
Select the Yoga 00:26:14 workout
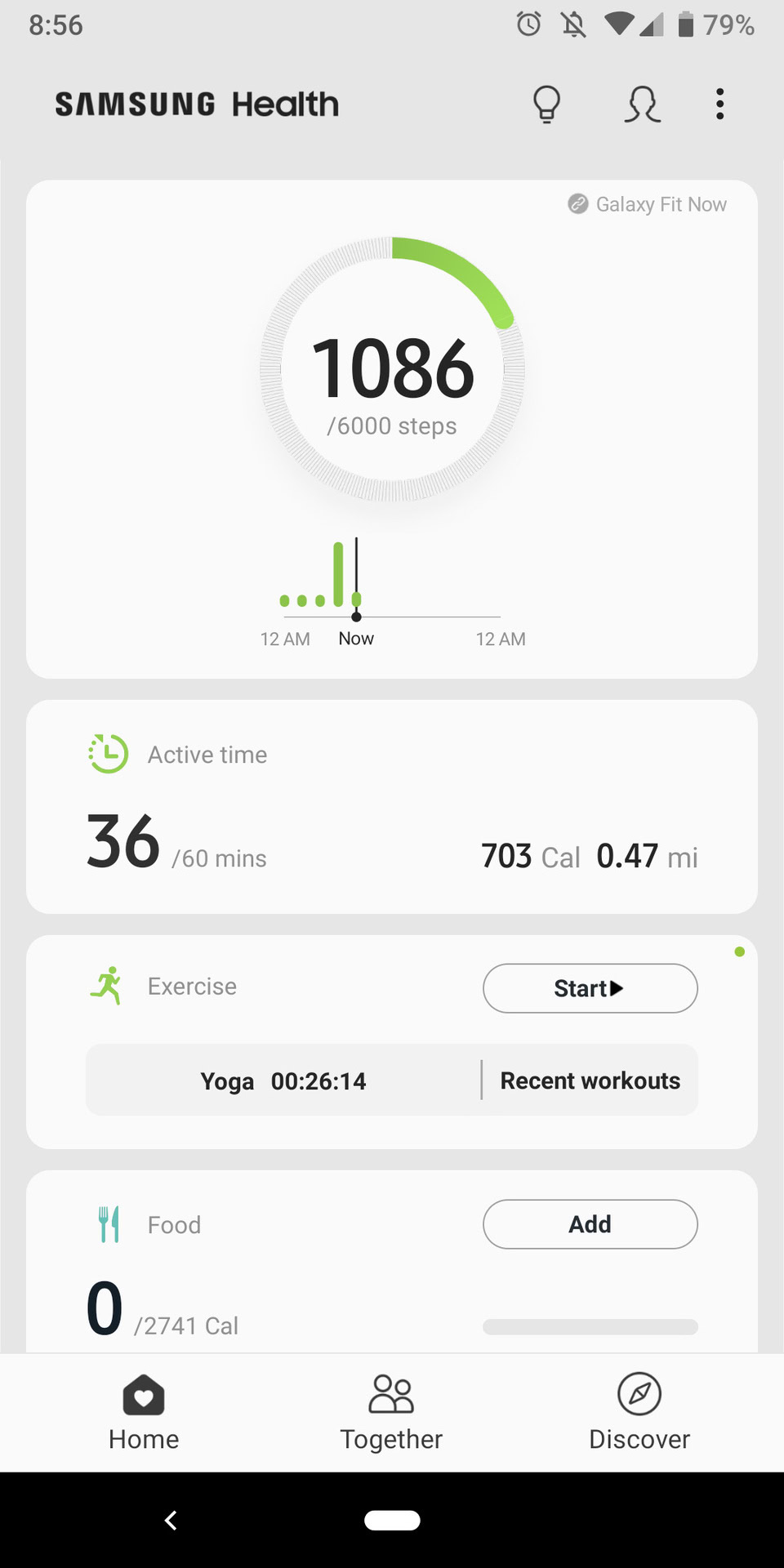[283, 1080]
